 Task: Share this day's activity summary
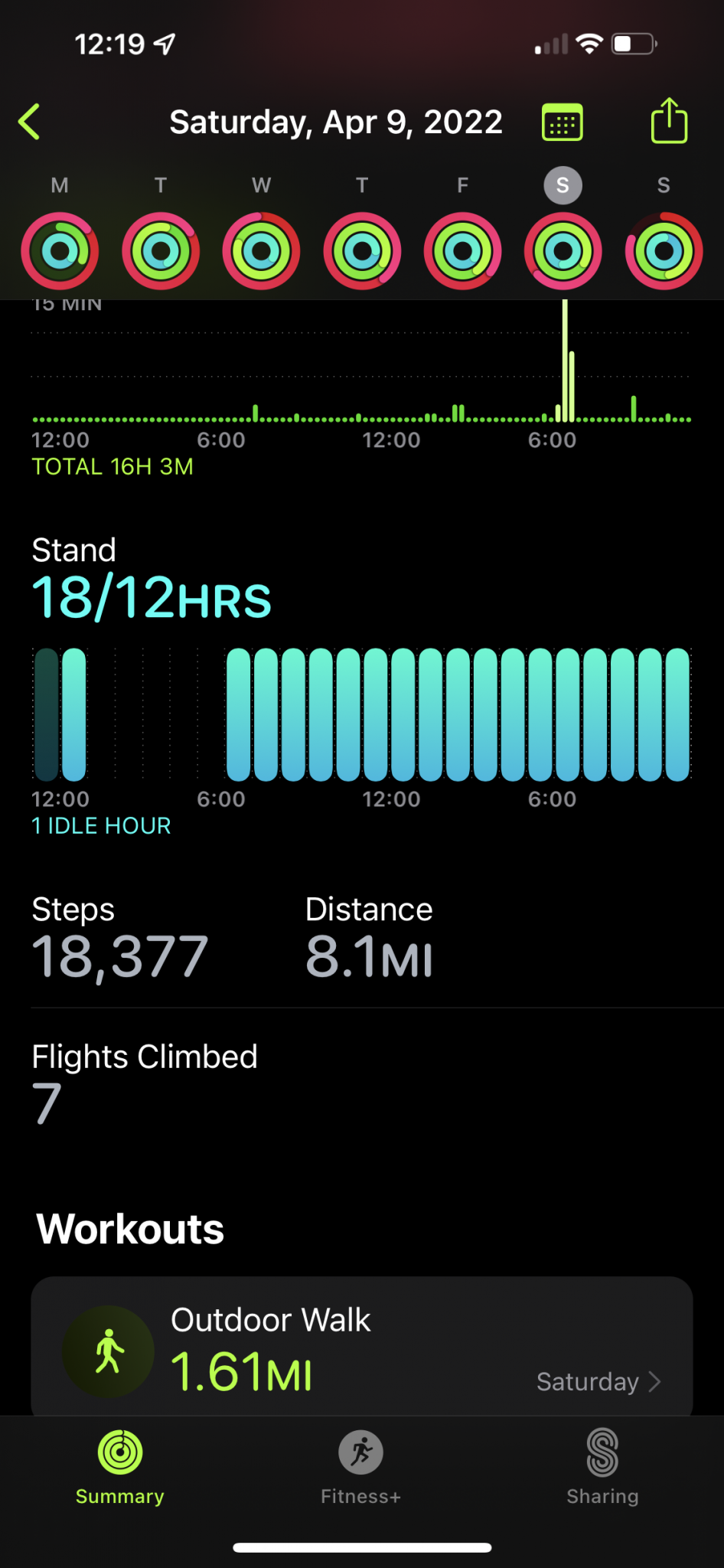(x=669, y=121)
